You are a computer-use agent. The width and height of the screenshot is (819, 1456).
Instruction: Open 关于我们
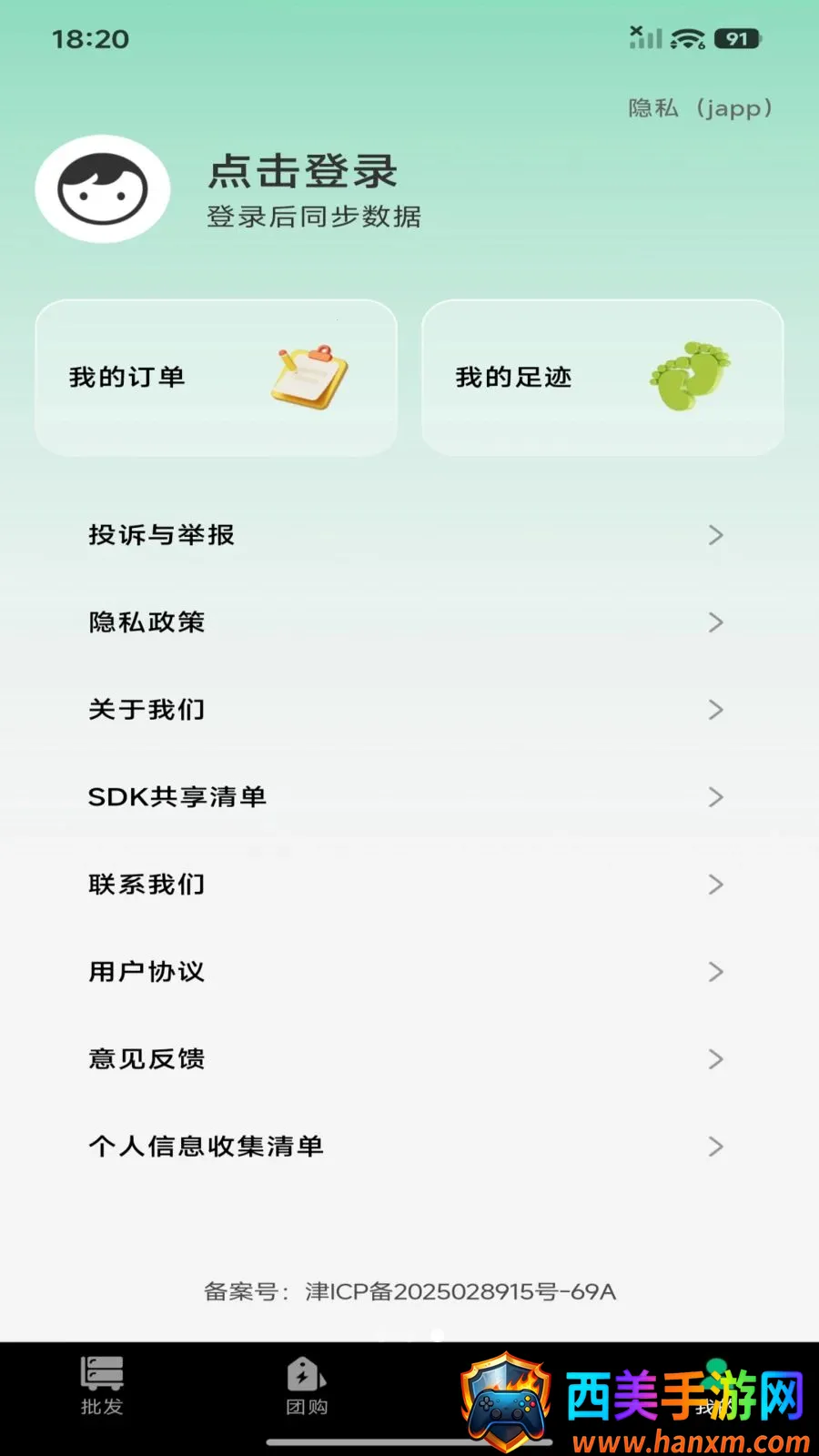point(409,710)
